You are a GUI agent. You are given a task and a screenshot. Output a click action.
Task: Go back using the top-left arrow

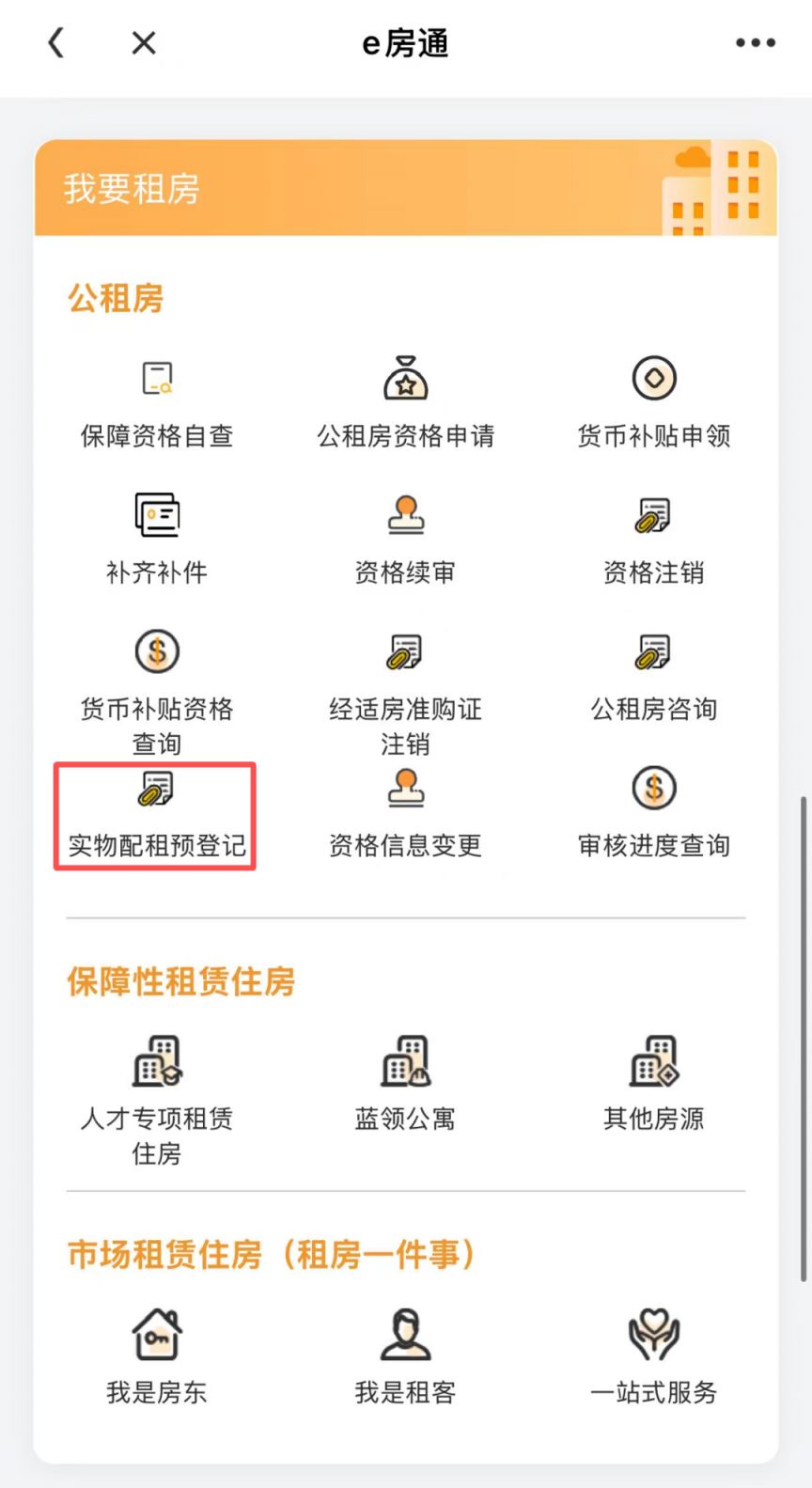tap(56, 42)
